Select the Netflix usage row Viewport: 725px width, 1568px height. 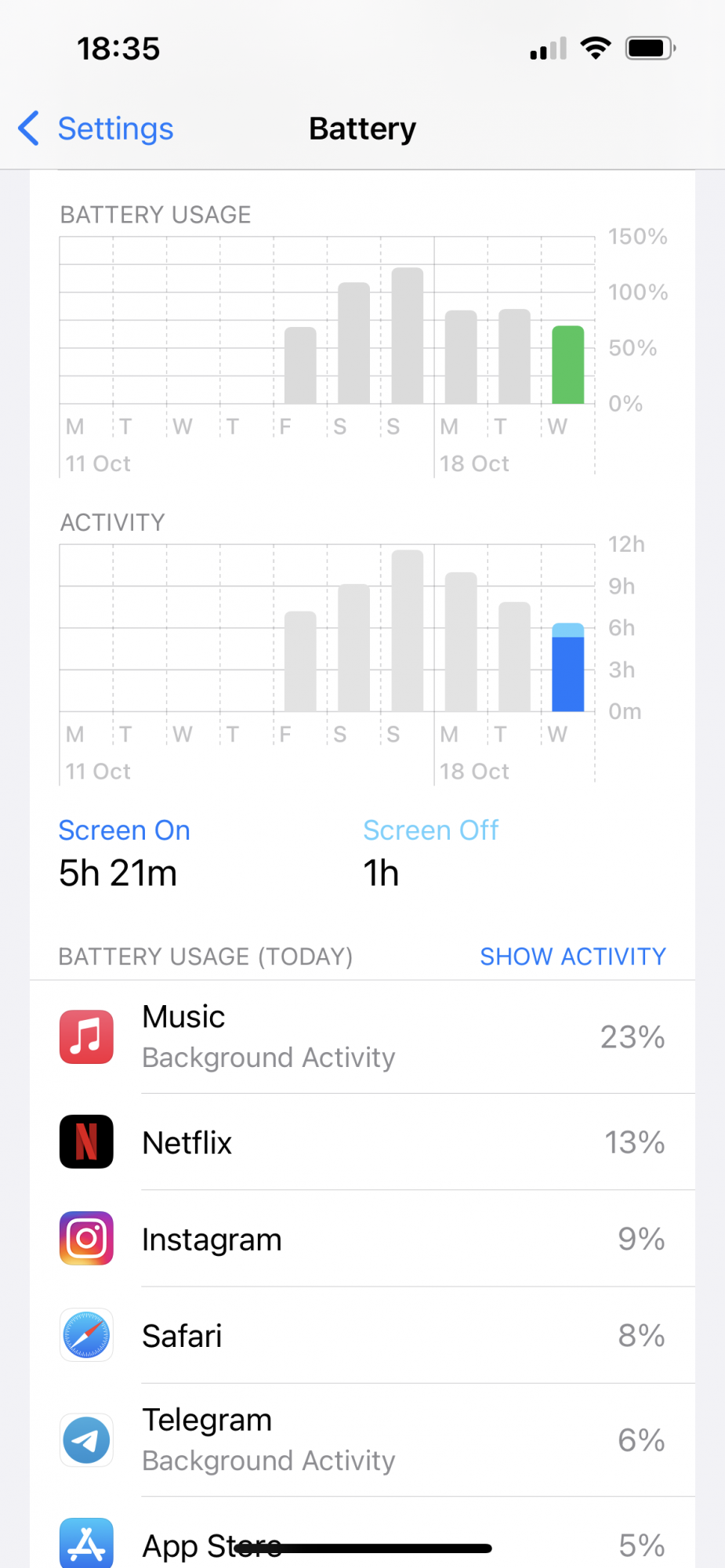[362, 1142]
